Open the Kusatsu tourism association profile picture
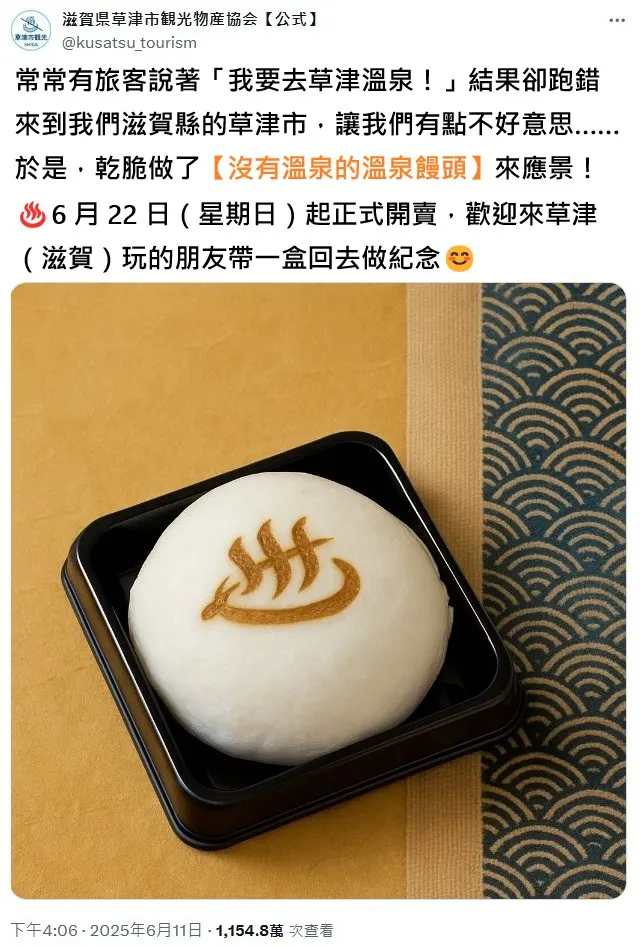 pos(32,31)
